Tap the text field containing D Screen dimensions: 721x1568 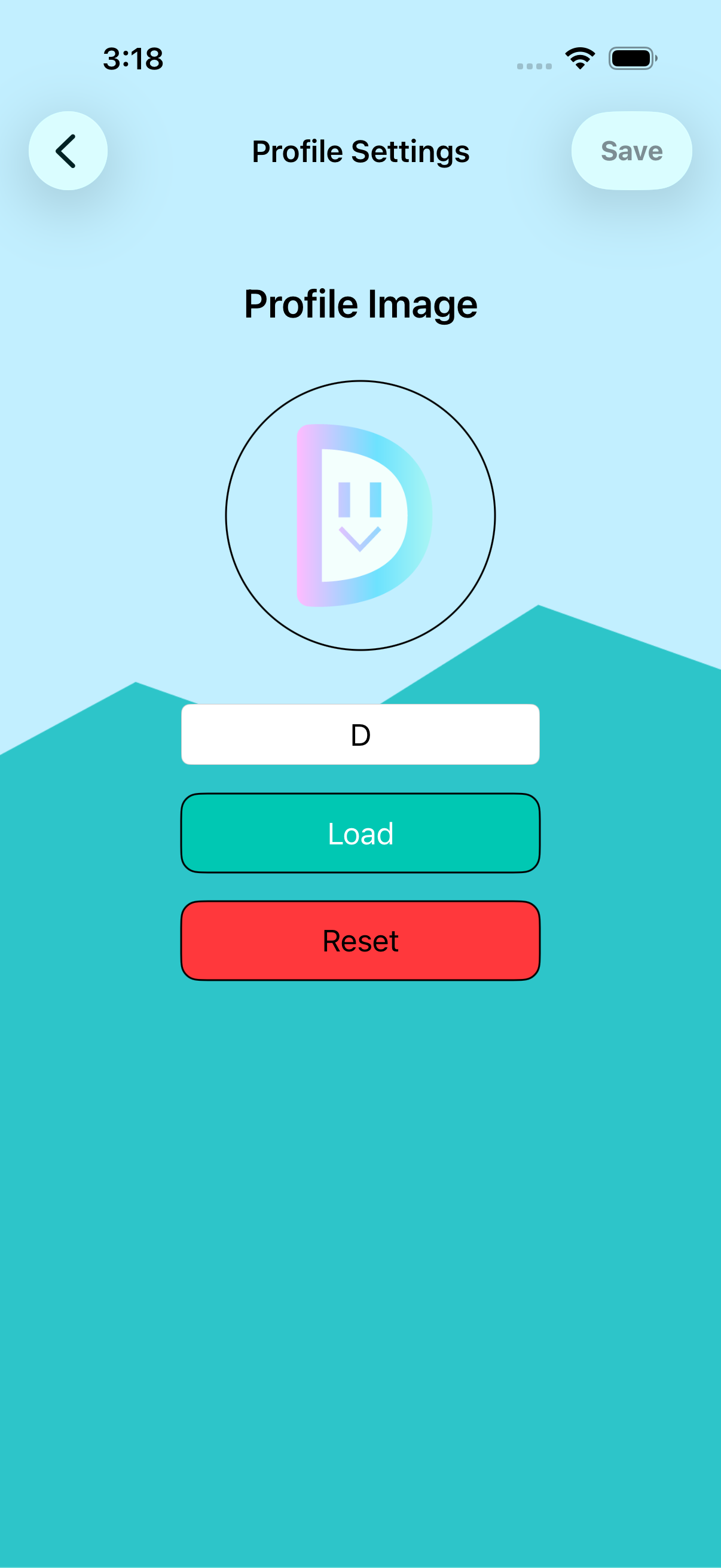click(x=360, y=734)
